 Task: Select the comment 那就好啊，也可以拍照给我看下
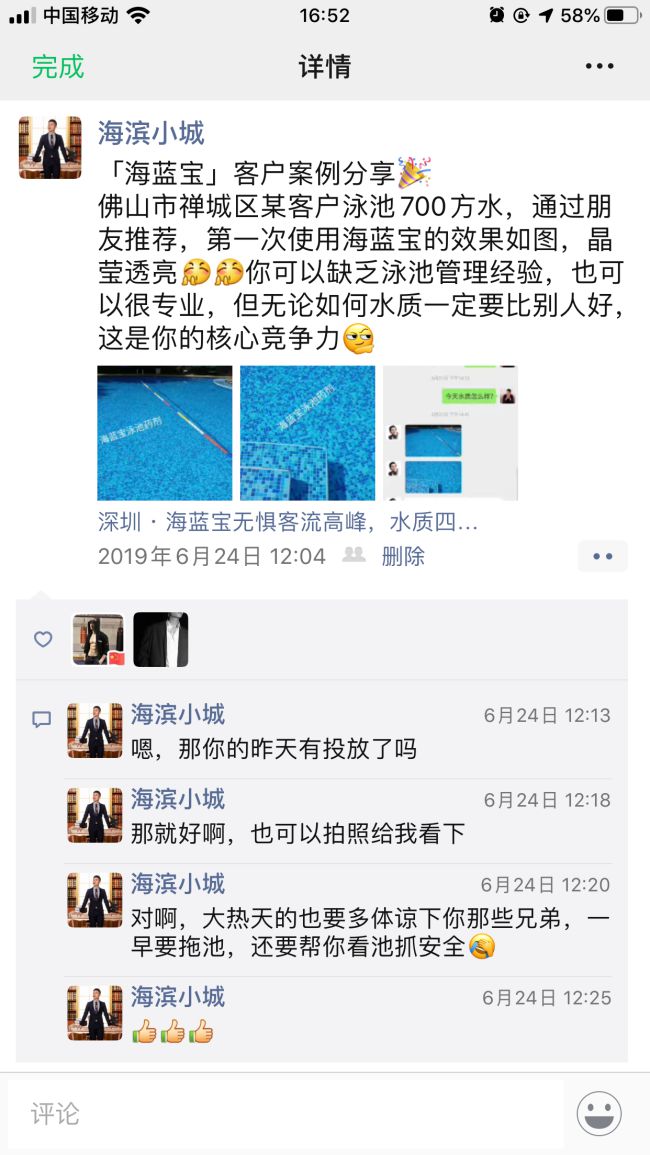(298, 833)
